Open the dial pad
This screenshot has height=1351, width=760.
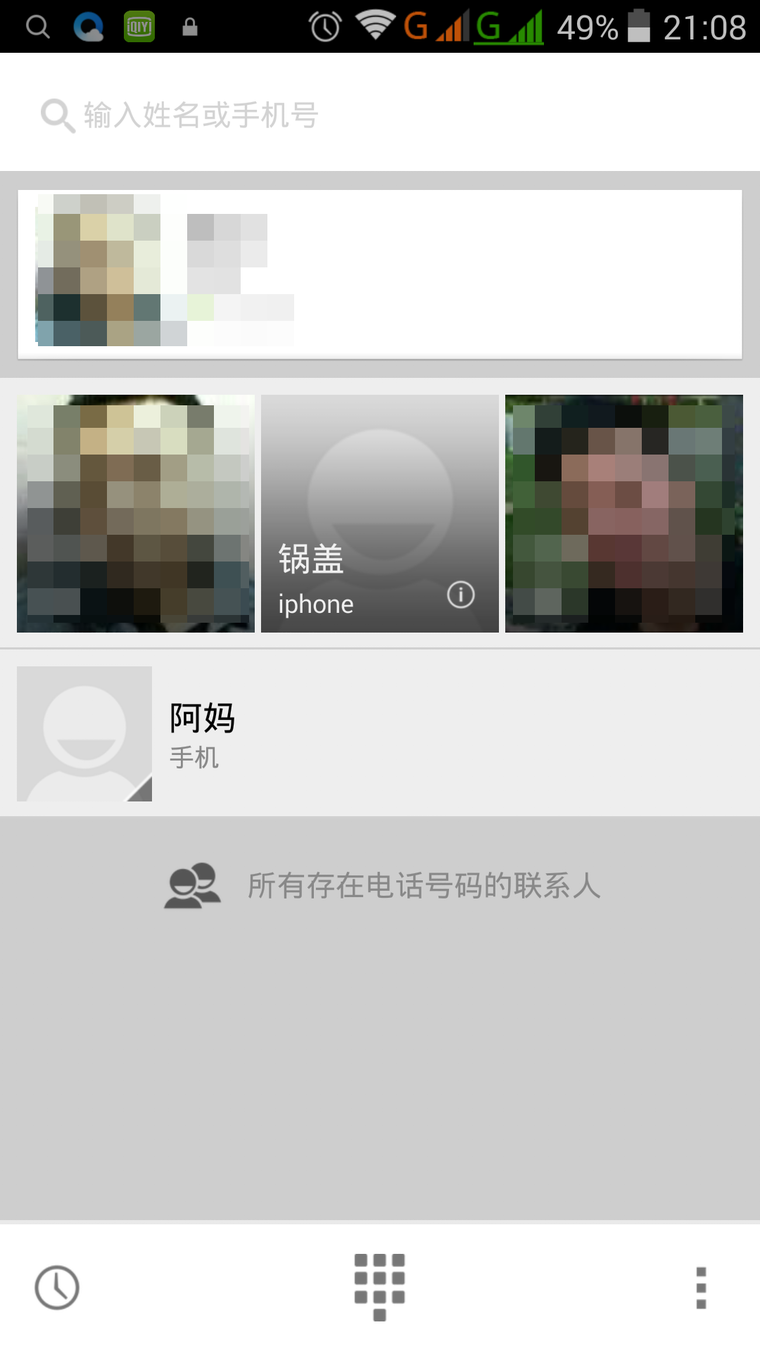380,1286
